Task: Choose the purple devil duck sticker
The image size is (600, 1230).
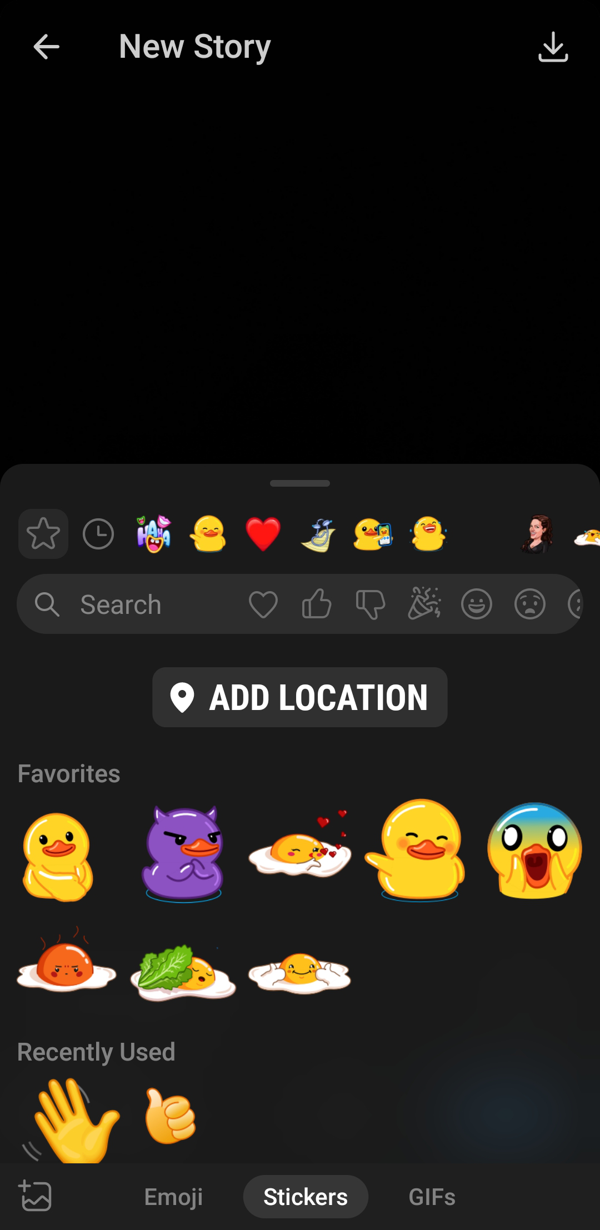Action: pyautogui.click(x=182, y=855)
